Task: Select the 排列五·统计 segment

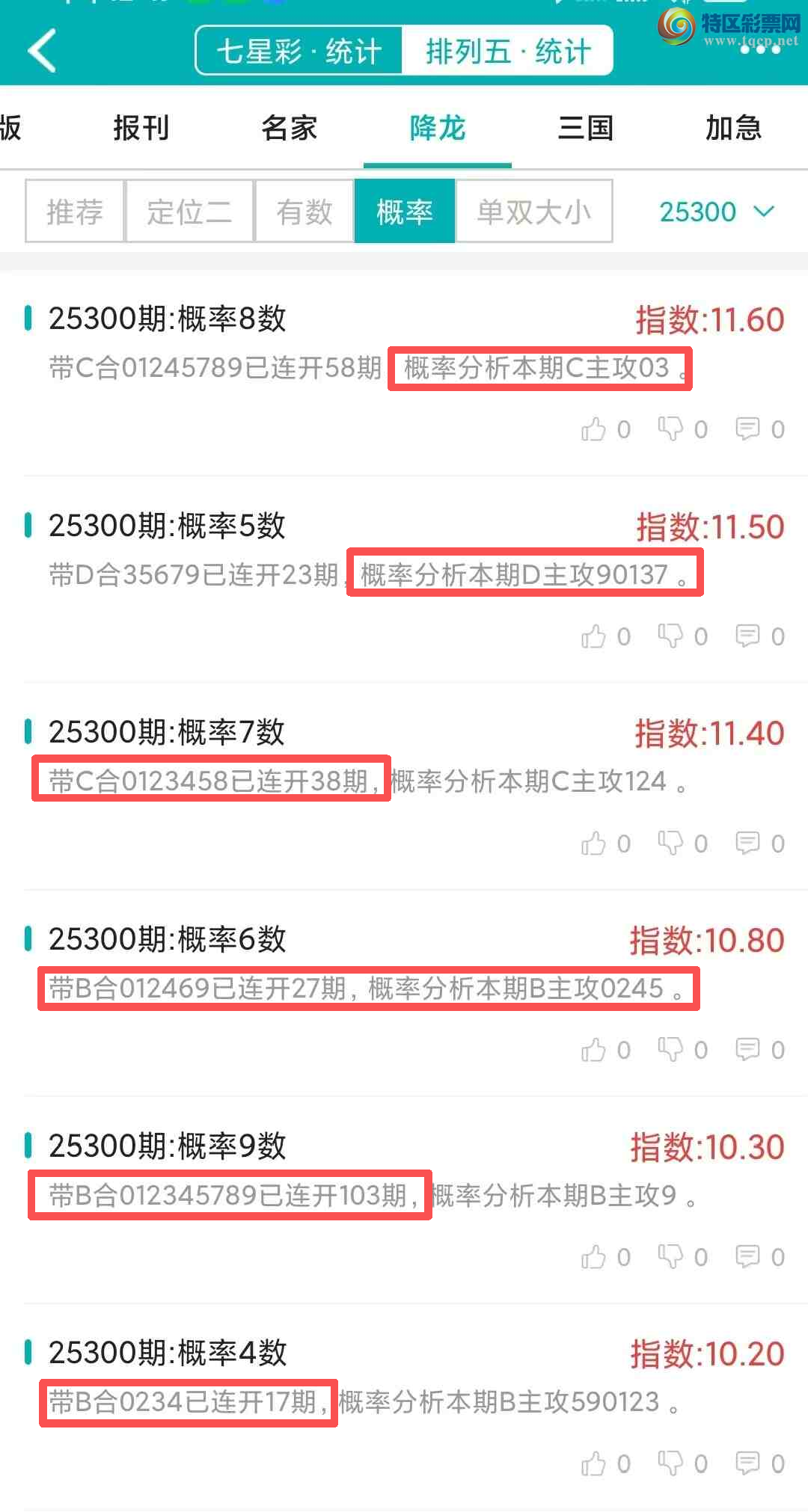Action: point(508,51)
